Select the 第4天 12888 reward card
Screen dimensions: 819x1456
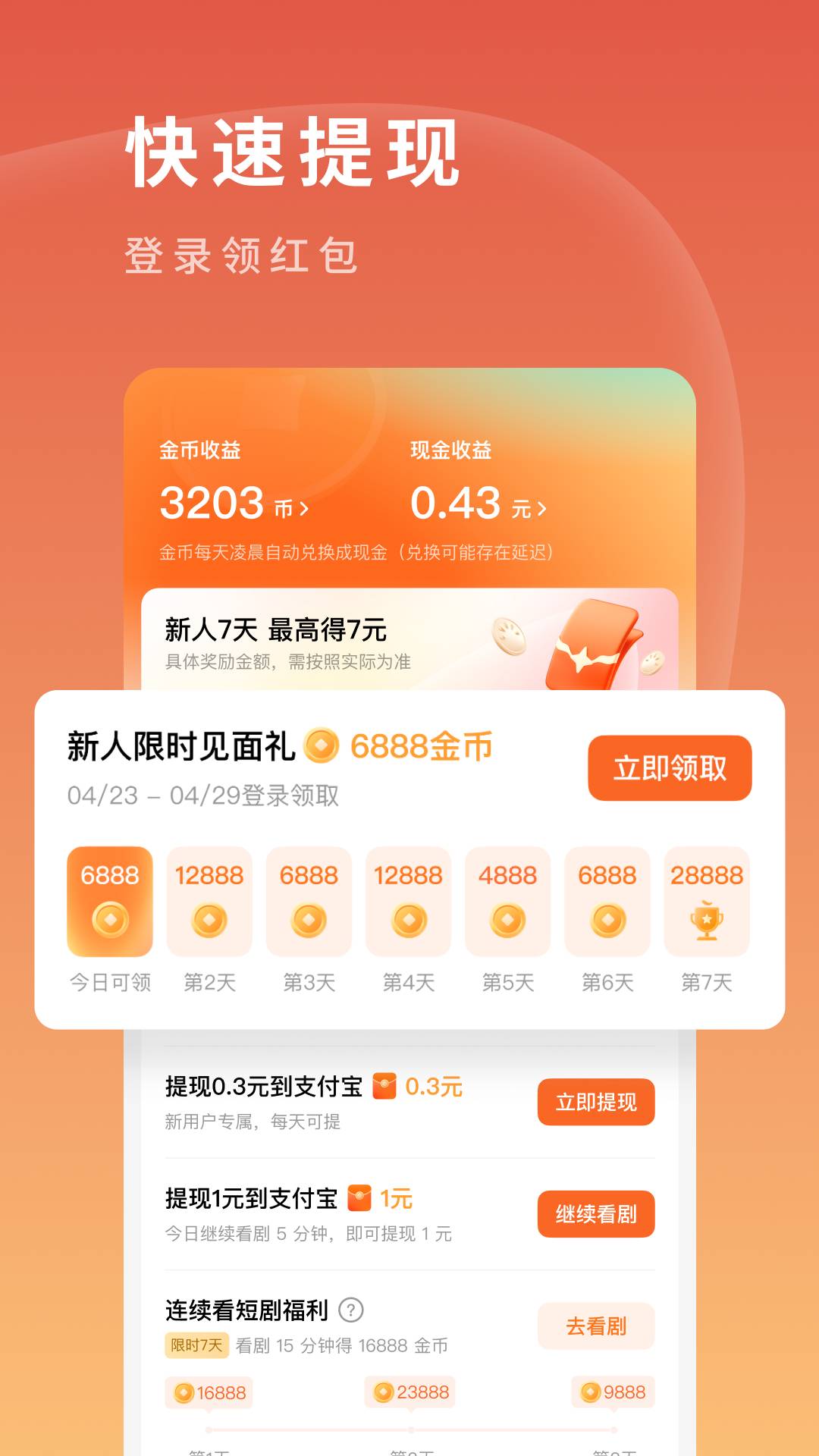pyautogui.click(x=407, y=902)
